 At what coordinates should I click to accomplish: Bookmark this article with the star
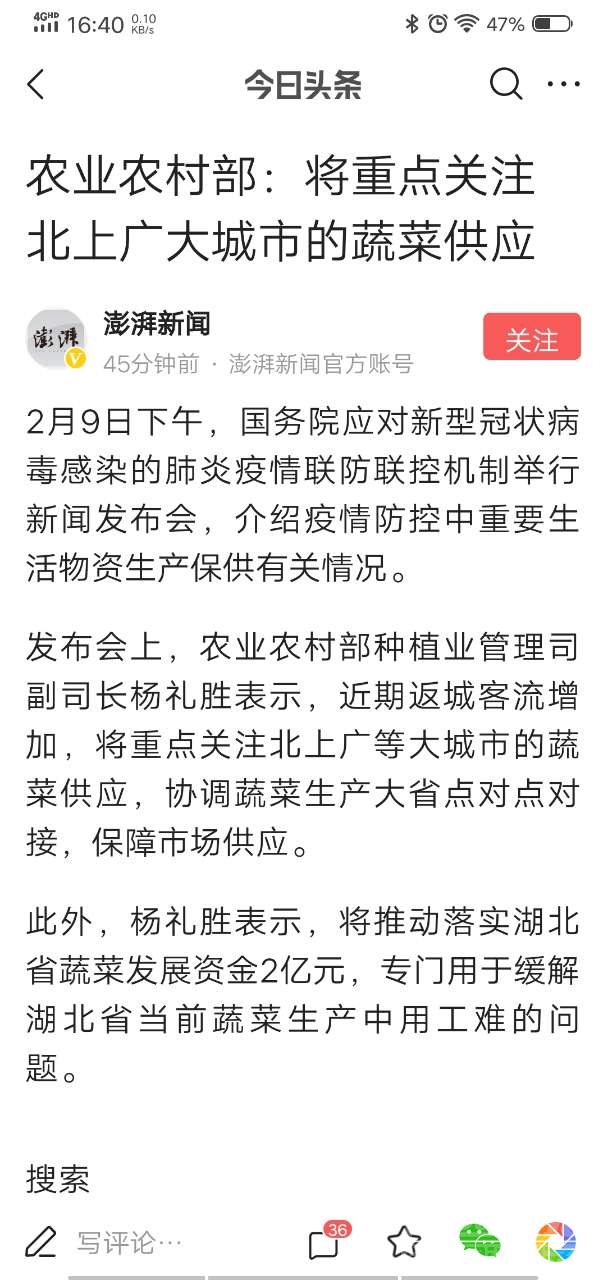(x=404, y=1242)
